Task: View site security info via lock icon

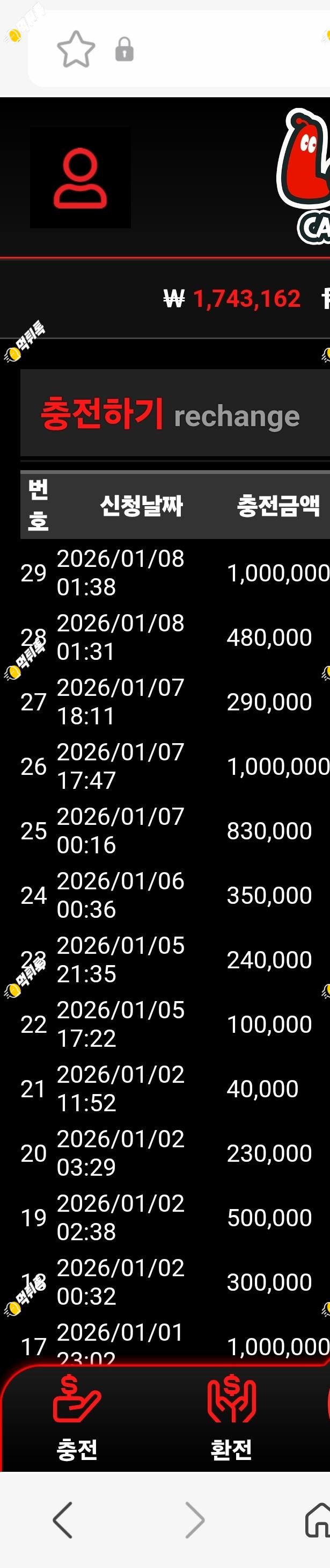Action: coord(124,50)
